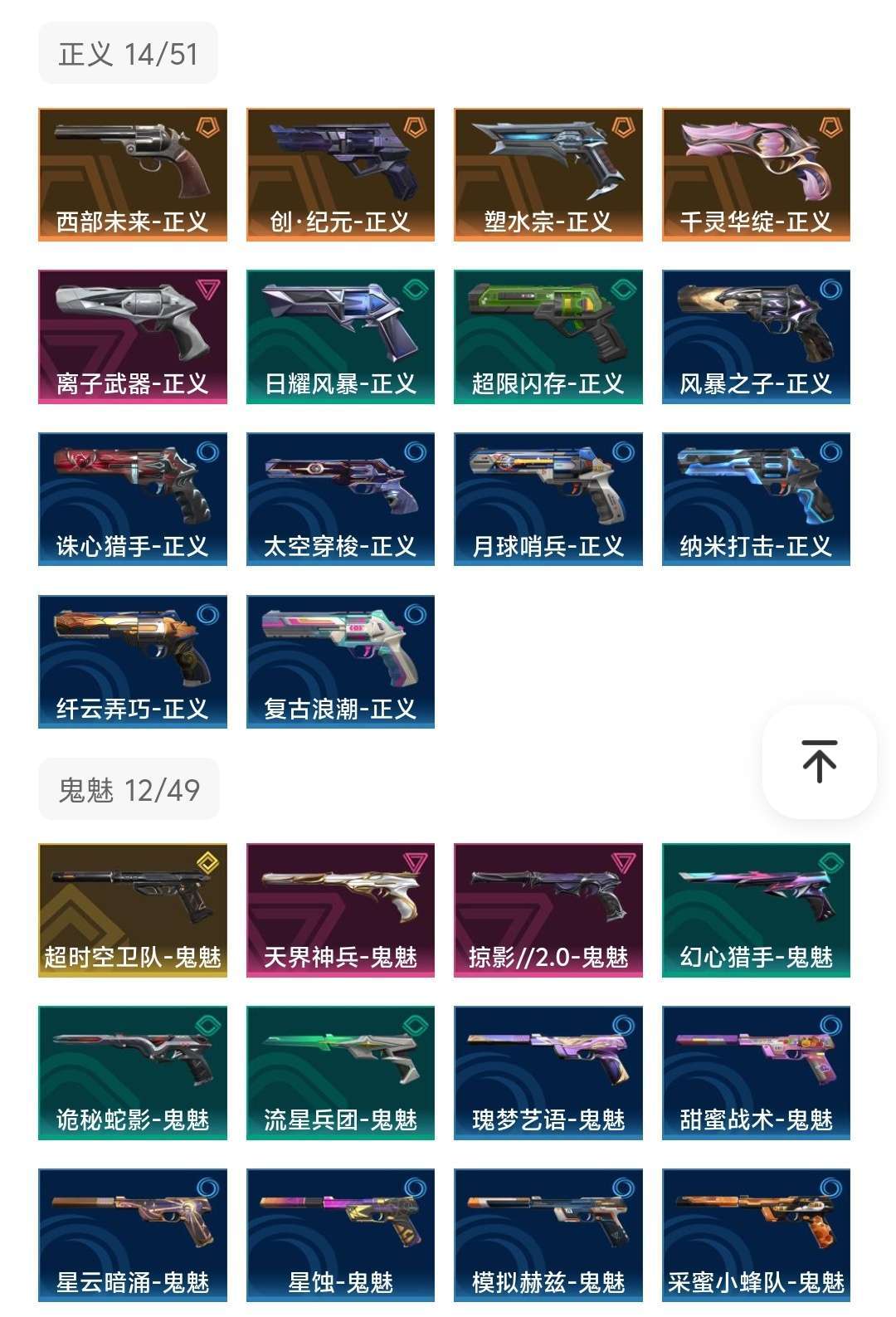Viewport: 896px width, 1317px height.
Task: Select the 纳米打击-正义 card
Action: (x=756, y=499)
